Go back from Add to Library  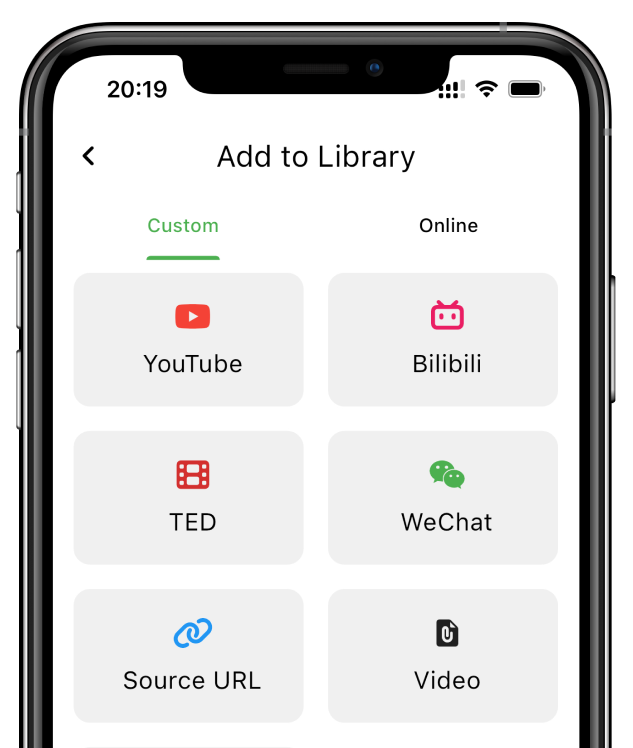[x=89, y=156]
